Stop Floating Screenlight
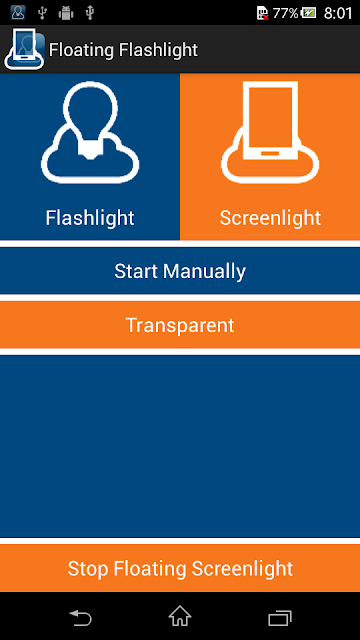The height and width of the screenshot is (640, 360). click(x=180, y=568)
